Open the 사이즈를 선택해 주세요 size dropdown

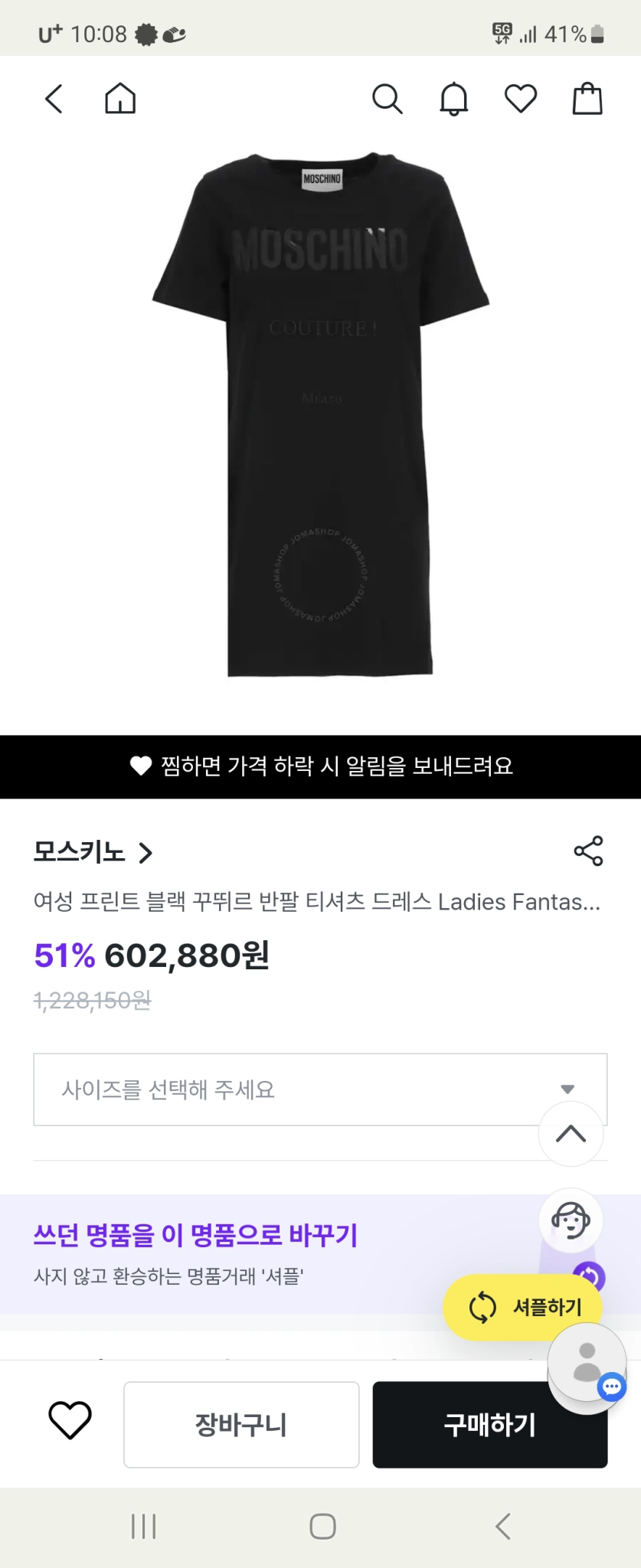(320, 1089)
